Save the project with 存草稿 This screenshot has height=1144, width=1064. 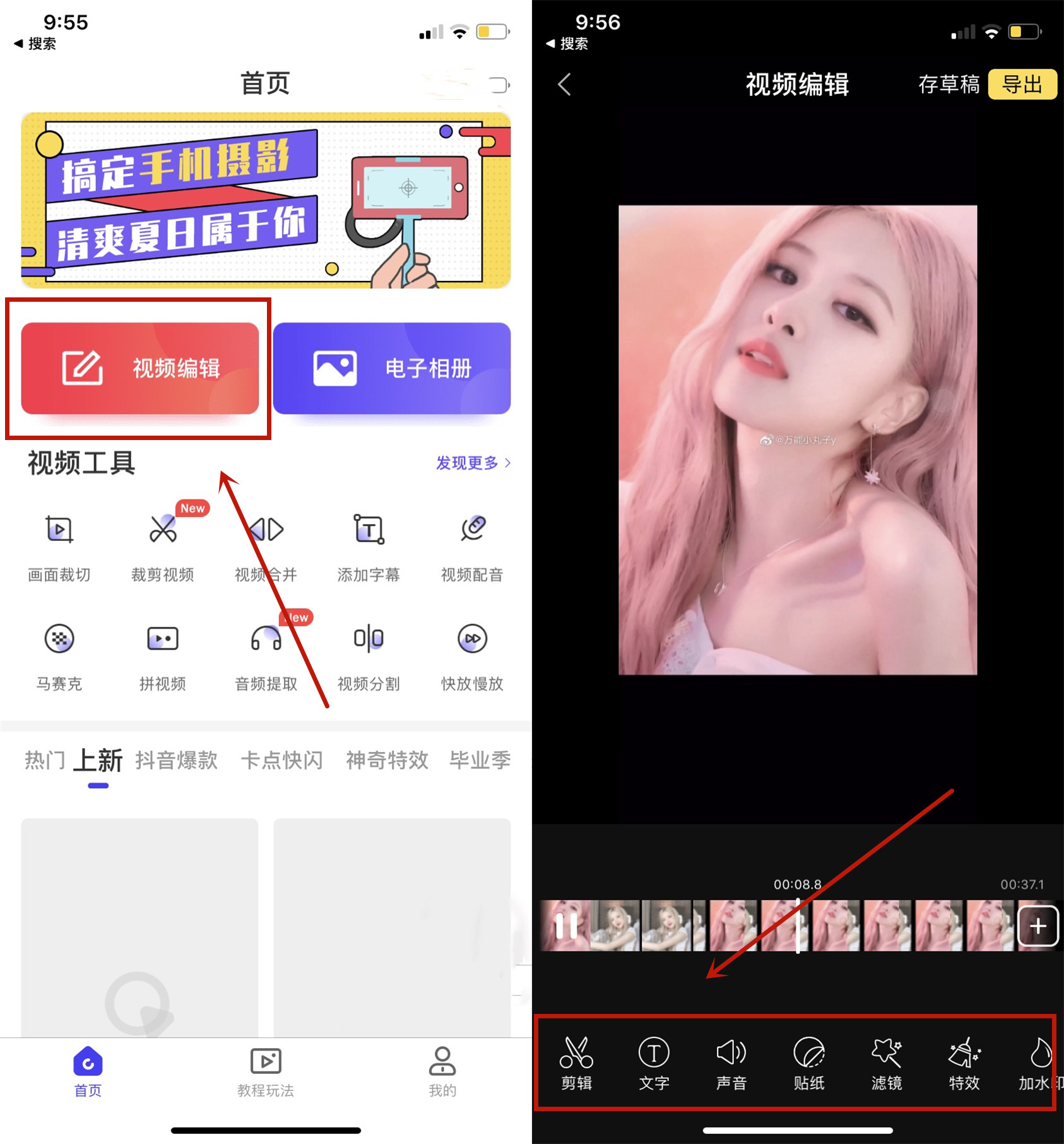pos(949,84)
